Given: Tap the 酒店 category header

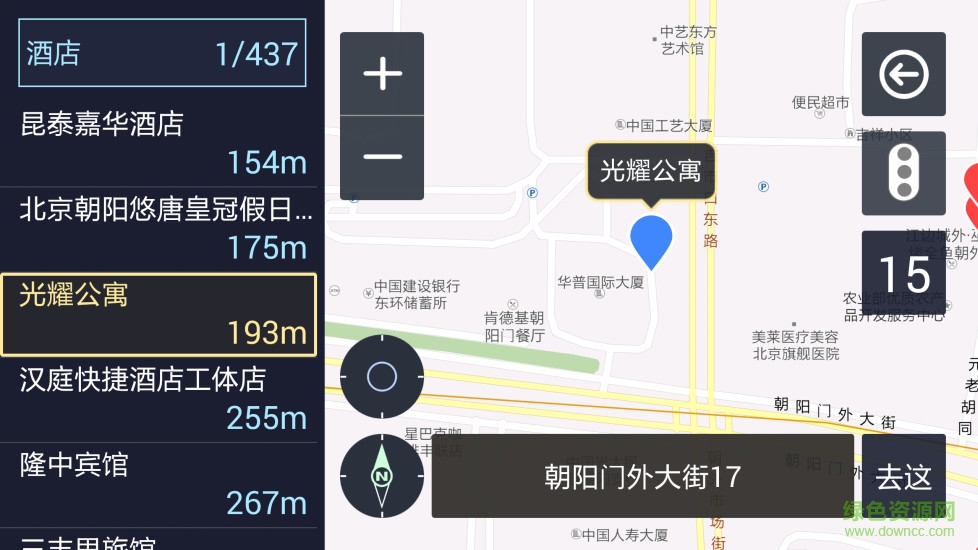Looking at the screenshot, I should pyautogui.click(x=162, y=53).
